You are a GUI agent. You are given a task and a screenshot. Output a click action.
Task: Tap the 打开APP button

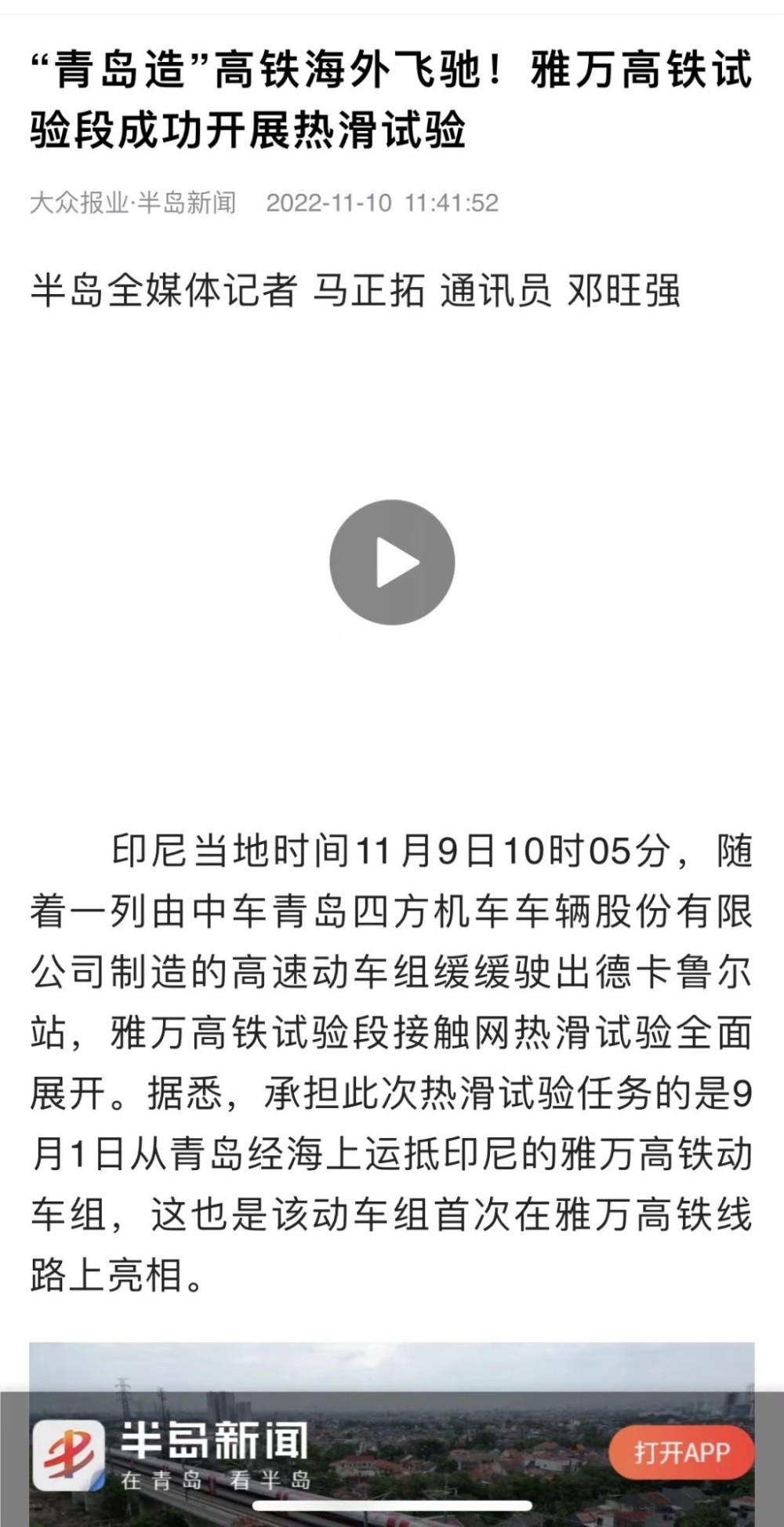click(681, 1452)
